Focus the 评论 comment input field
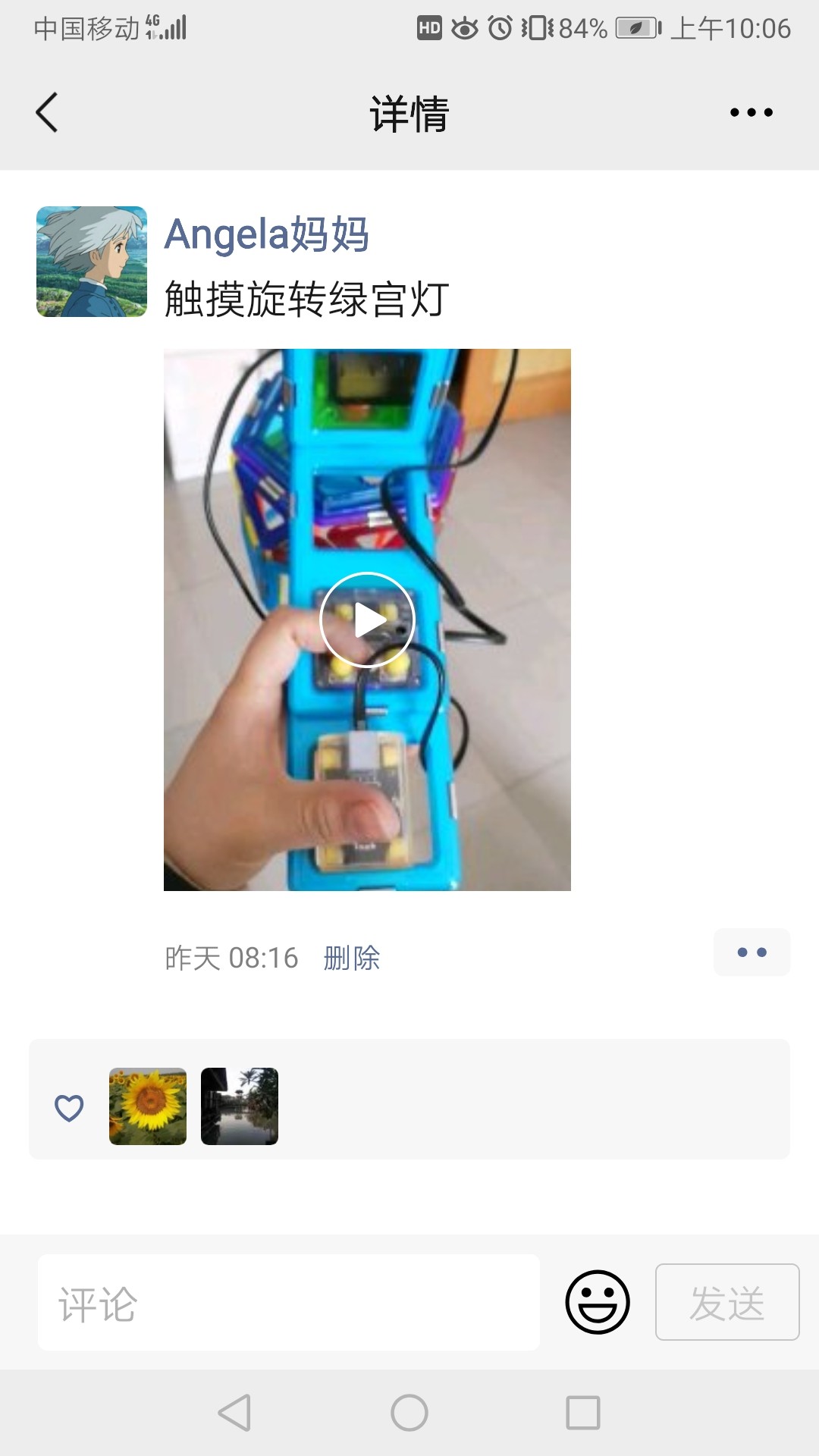This screenshot has height=1456, width=819. coord(288,1303)
